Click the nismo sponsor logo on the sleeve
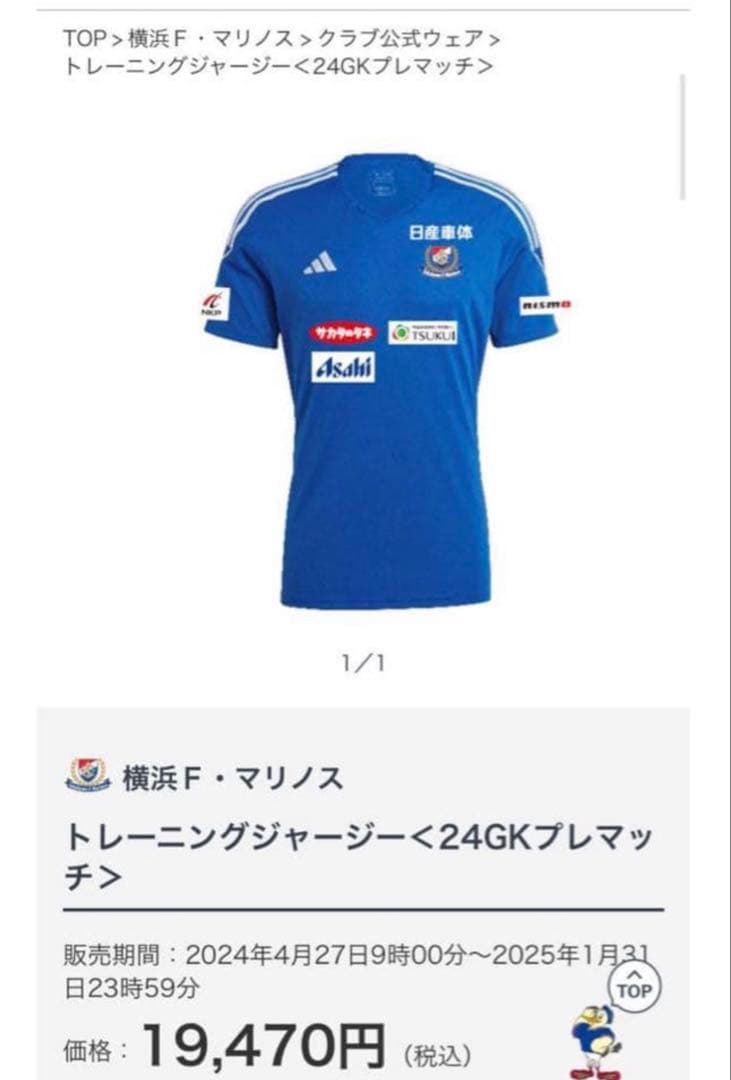The image size is (731, 1080). 543,303
